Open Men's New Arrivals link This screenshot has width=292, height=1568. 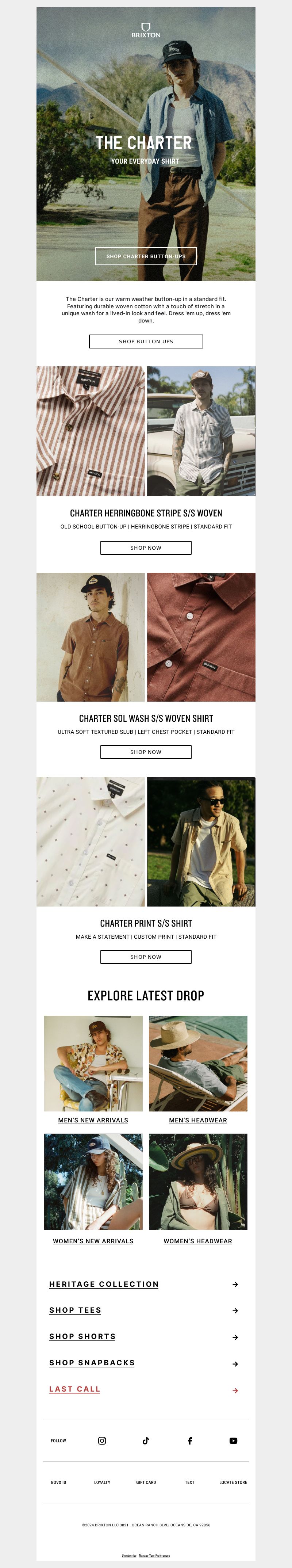(93, 1120)
